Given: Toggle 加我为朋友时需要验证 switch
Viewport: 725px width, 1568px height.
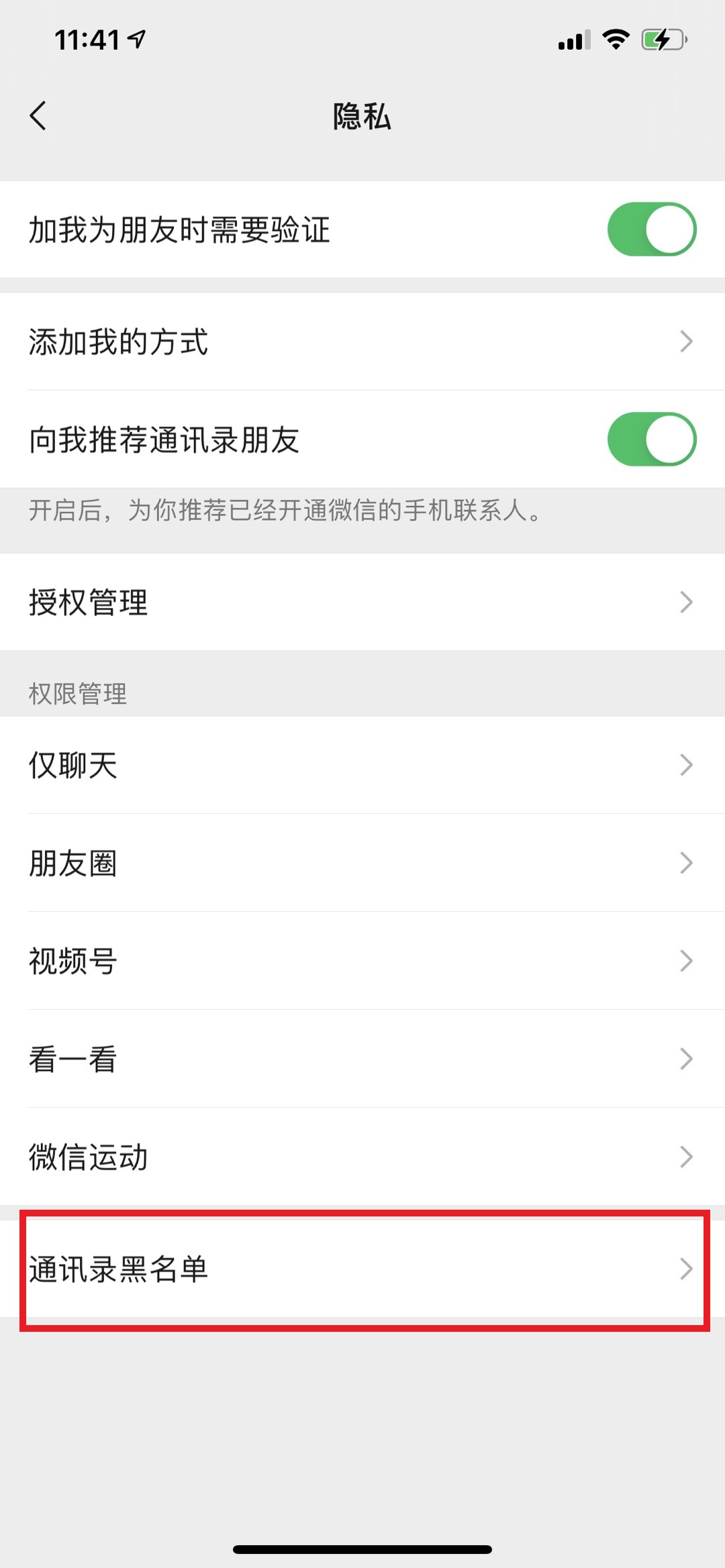Looking at the screenshot, I should click(x=651, y=229).
